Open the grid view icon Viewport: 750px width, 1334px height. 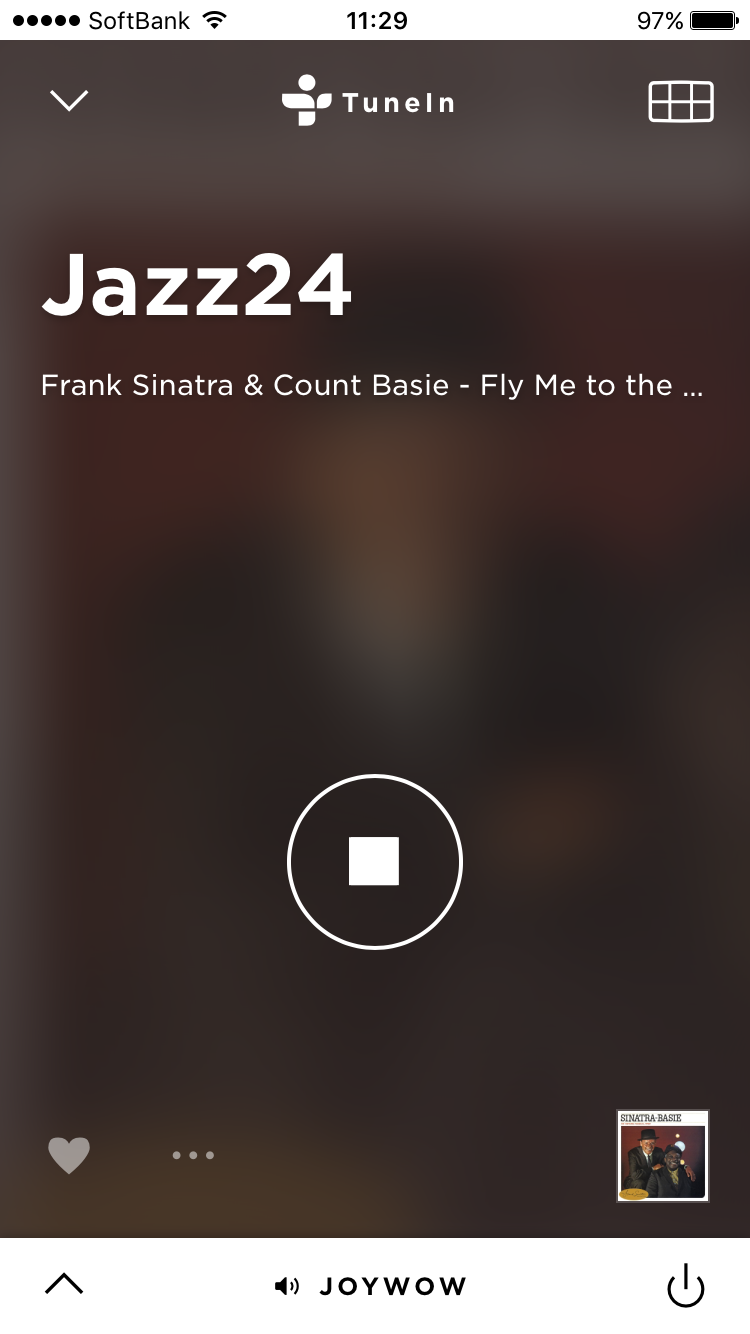681,102
